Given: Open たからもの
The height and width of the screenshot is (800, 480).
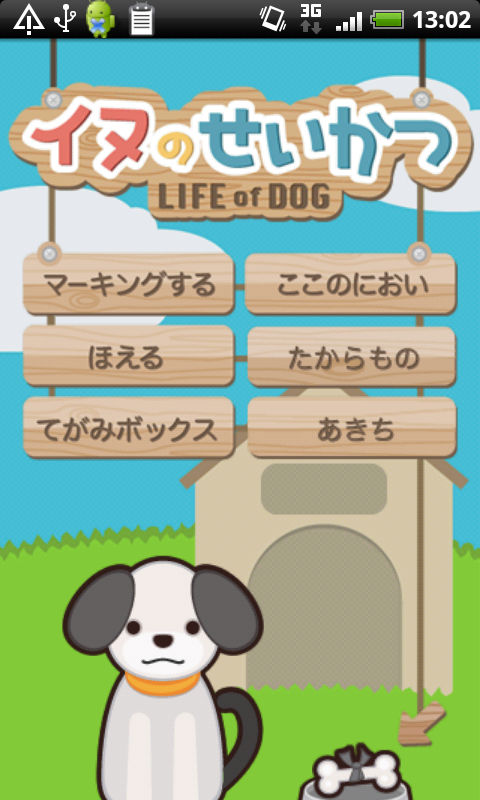Looking at the screenshot, I should click(351, 356).
